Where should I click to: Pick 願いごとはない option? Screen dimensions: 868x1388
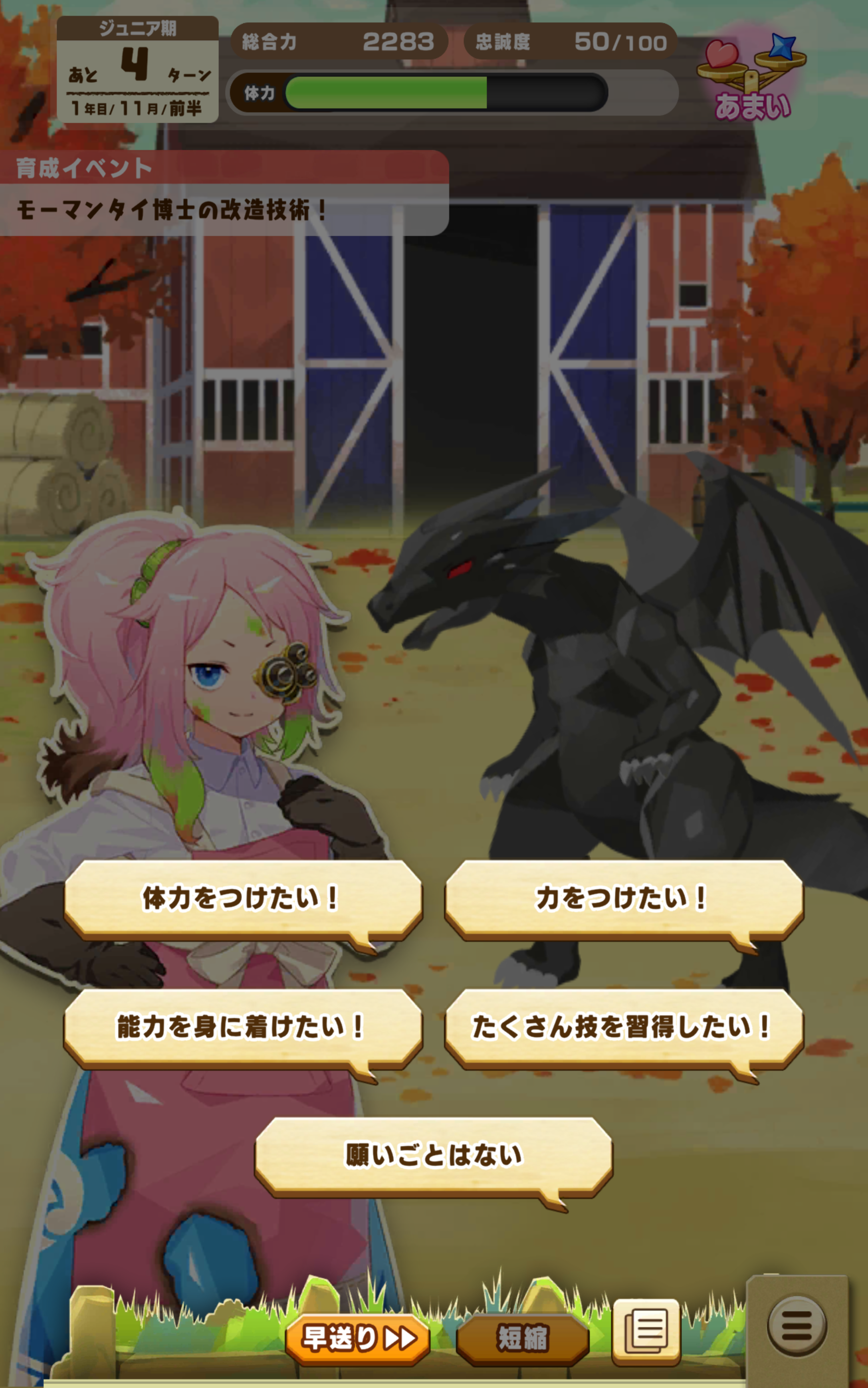click(x=433, y=1156)
